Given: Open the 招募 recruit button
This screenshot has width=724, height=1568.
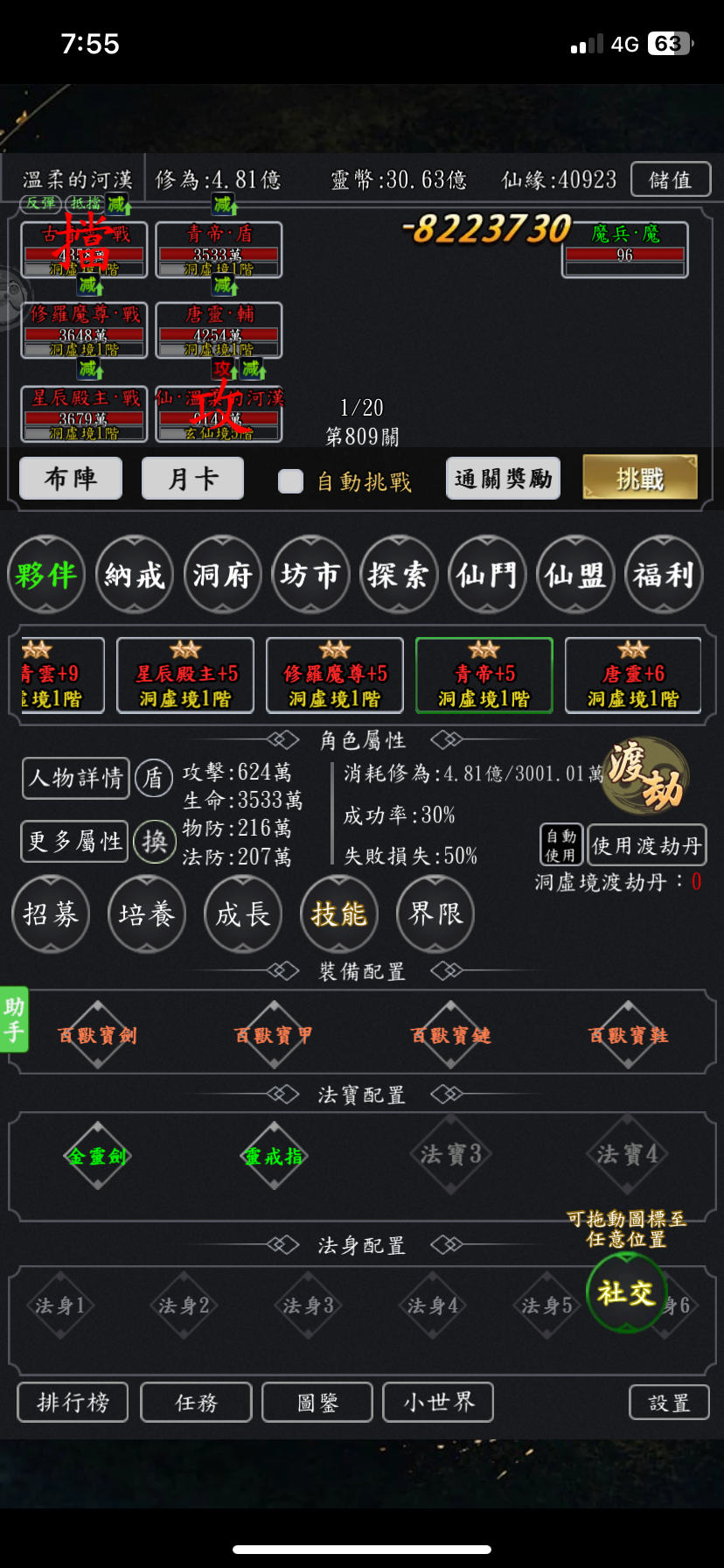Looking at the screenshot, I should coord(51,914).
